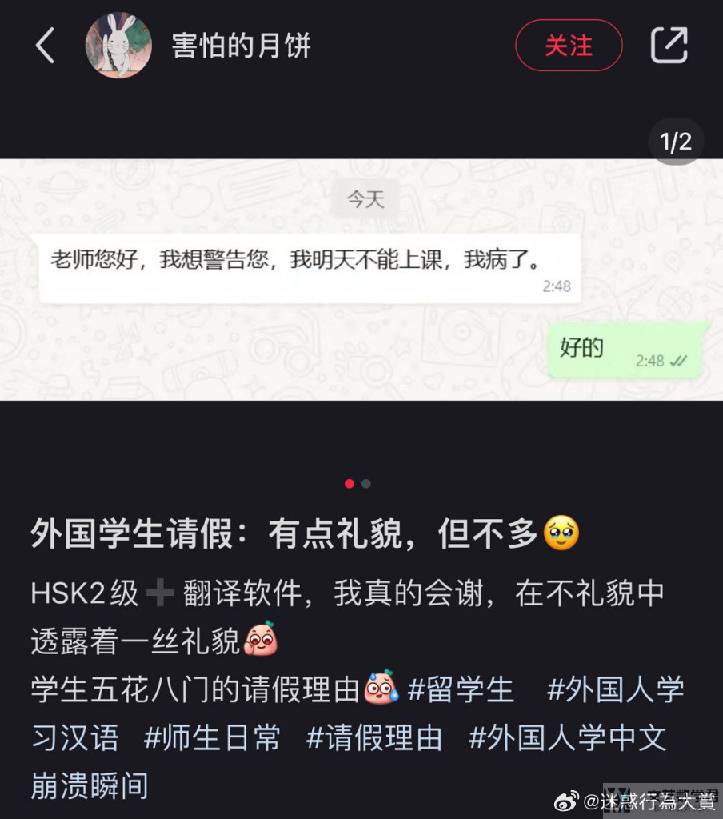Open the #师生日常 hashtag
This screenshot has height=819, width=723.
pyautogui.click(x=212, y=738)
